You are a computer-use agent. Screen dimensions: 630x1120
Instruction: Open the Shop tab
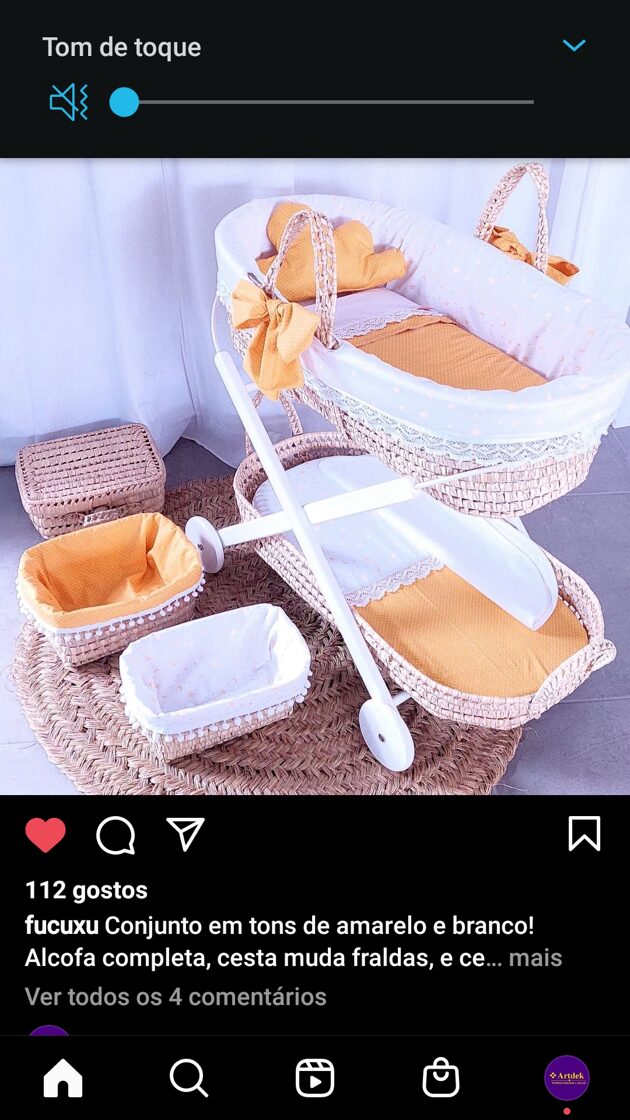click(441, 1078)
